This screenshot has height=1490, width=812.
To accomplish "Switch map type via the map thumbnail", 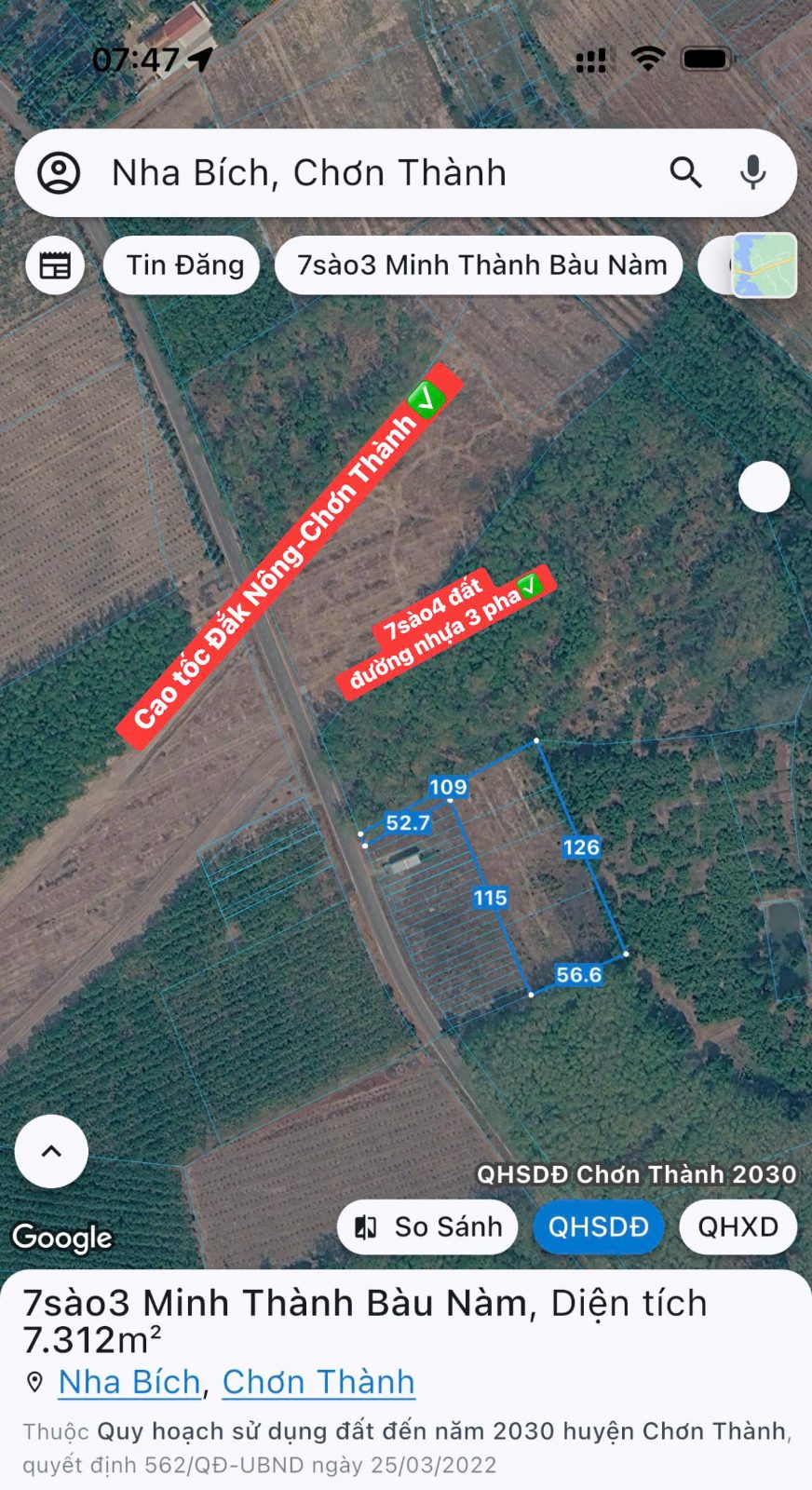I will [x=765, y=265].
